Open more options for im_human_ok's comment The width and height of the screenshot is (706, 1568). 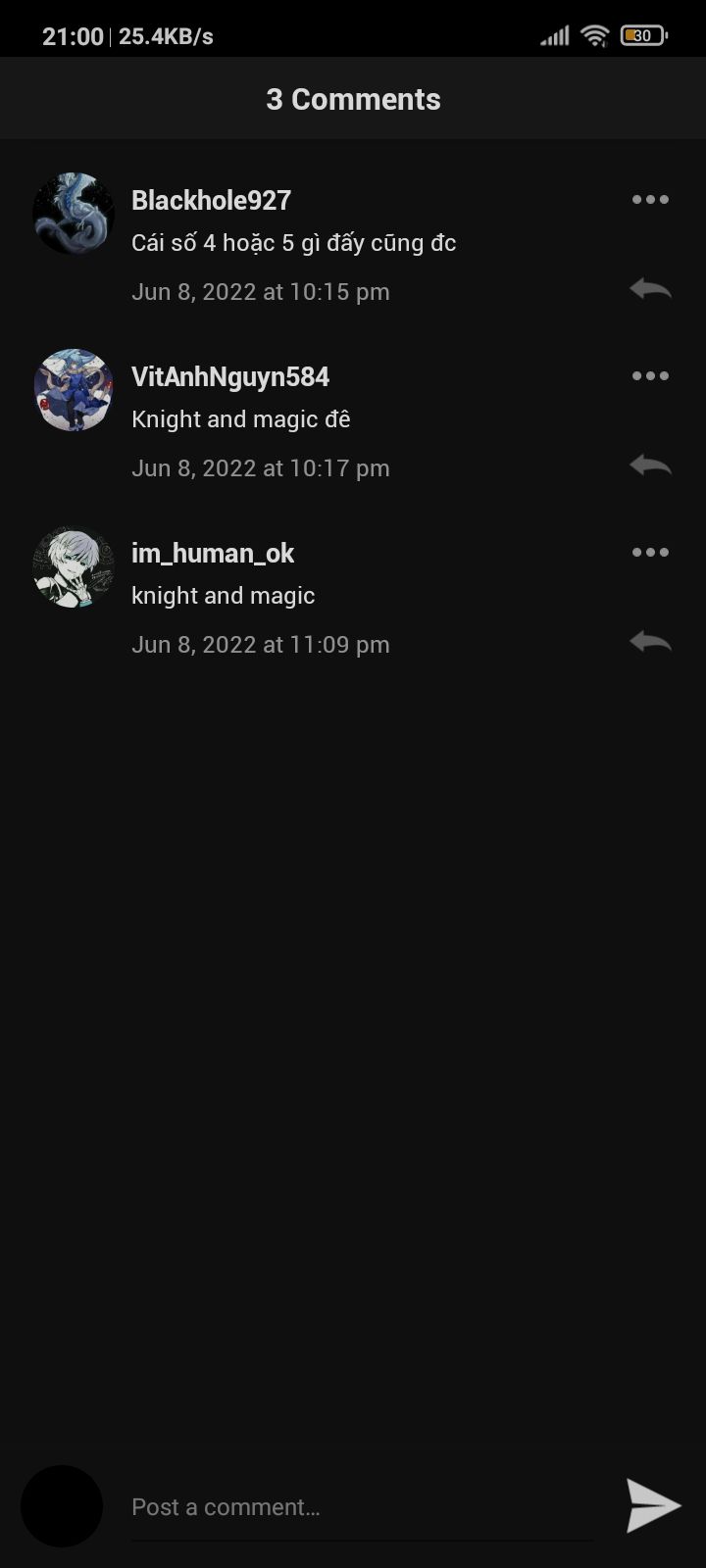[x=650, y=553]
